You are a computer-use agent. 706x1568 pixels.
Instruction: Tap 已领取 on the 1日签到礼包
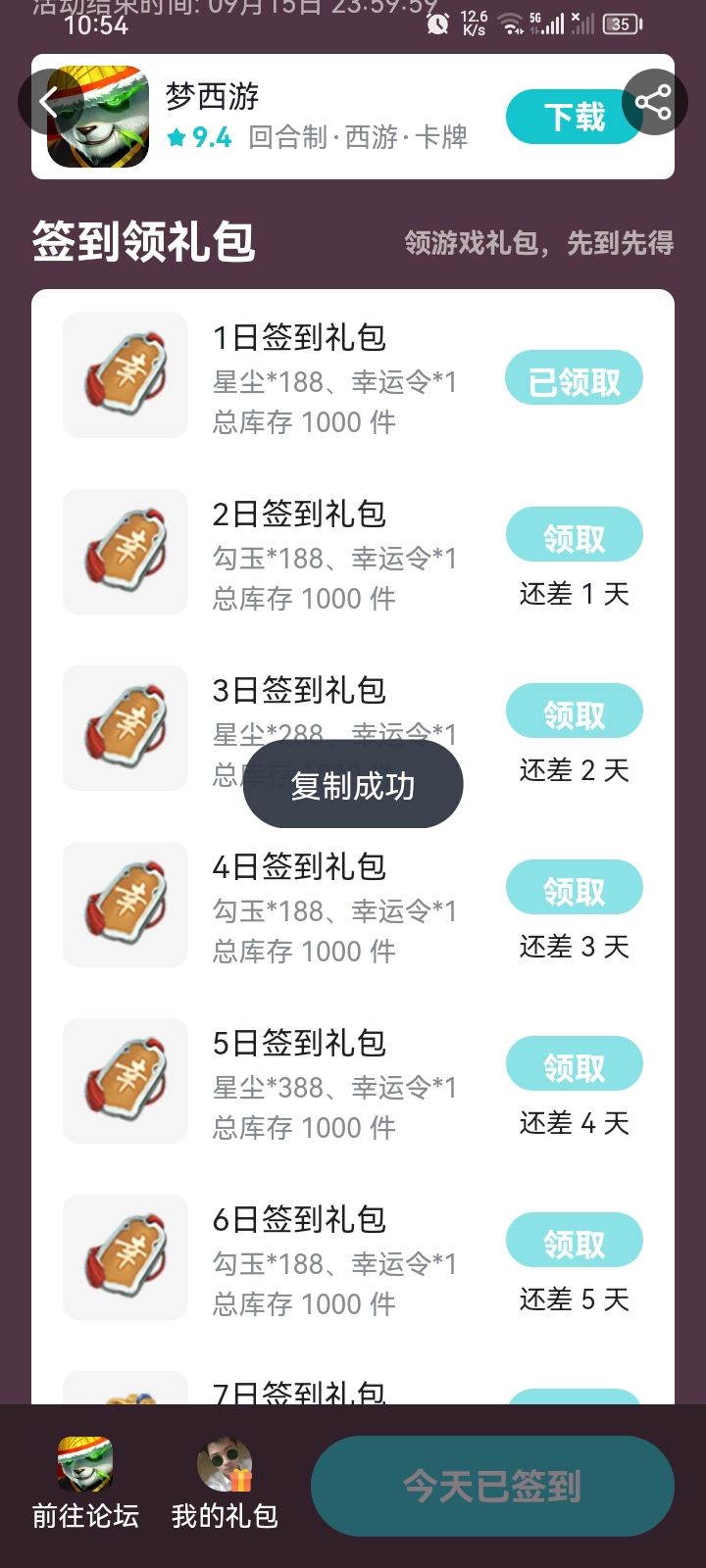[x=574, y=379]
